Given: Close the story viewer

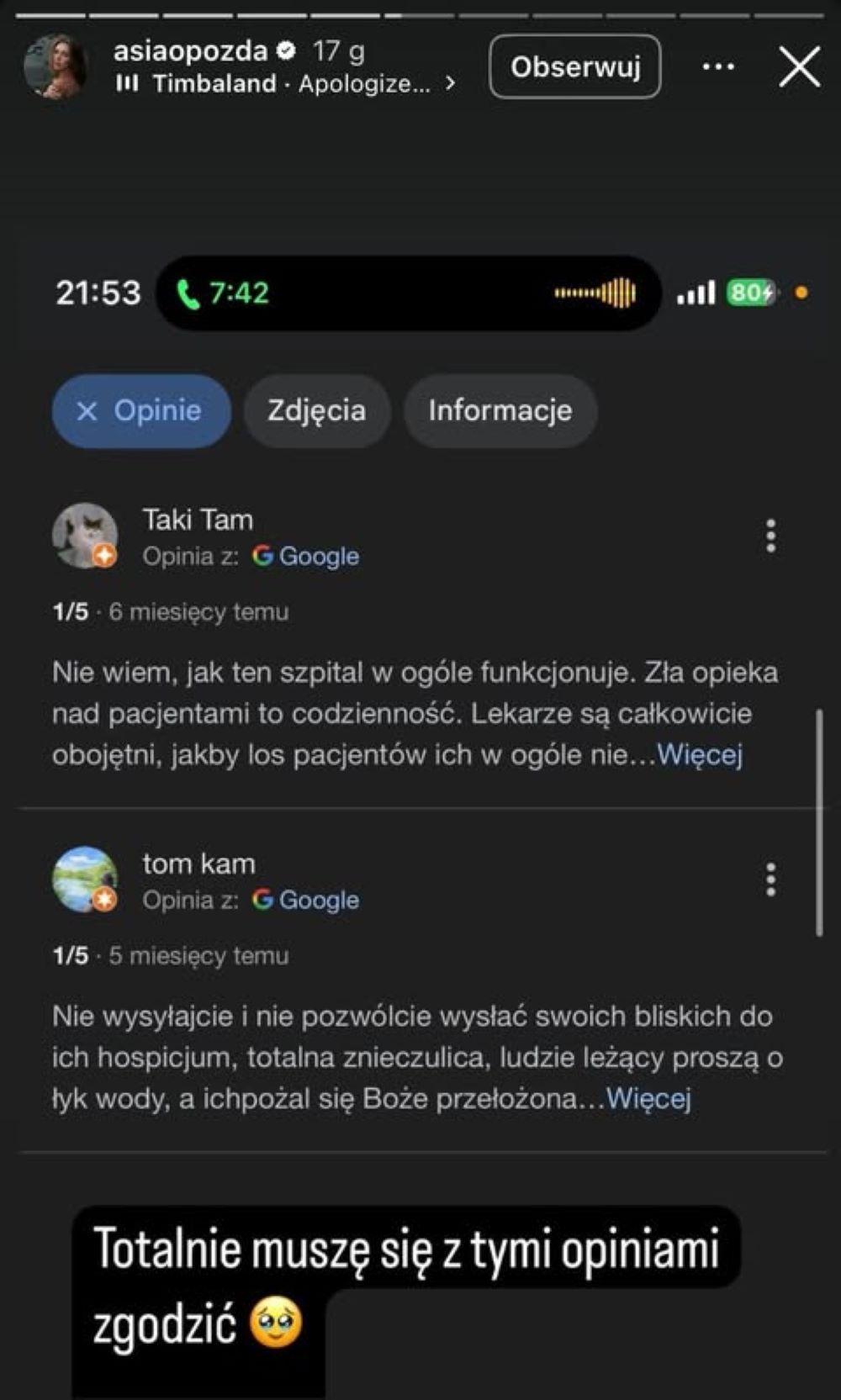Looking at the screenshot, I should coord(799,67).
